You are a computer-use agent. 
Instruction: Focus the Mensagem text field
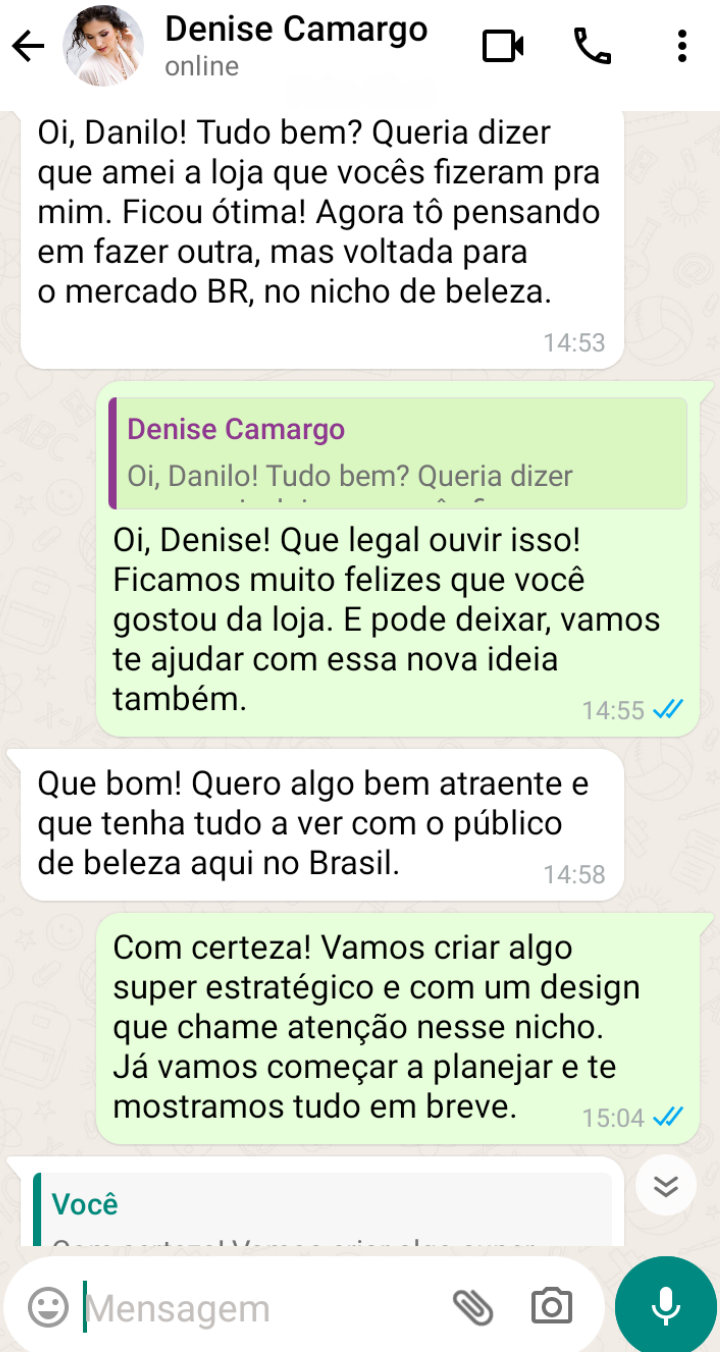260,1308
